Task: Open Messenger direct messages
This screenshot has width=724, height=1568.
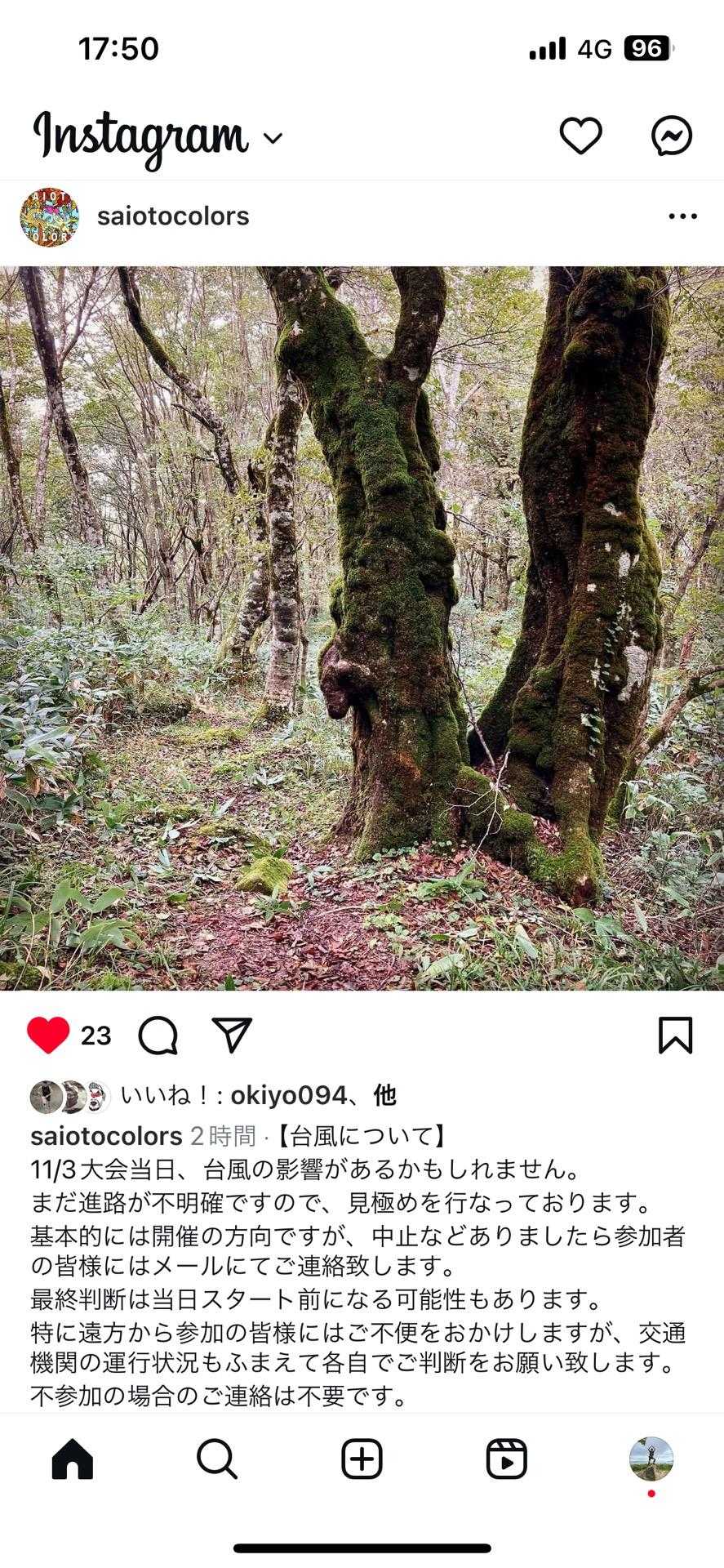Action: coord(672,136)
